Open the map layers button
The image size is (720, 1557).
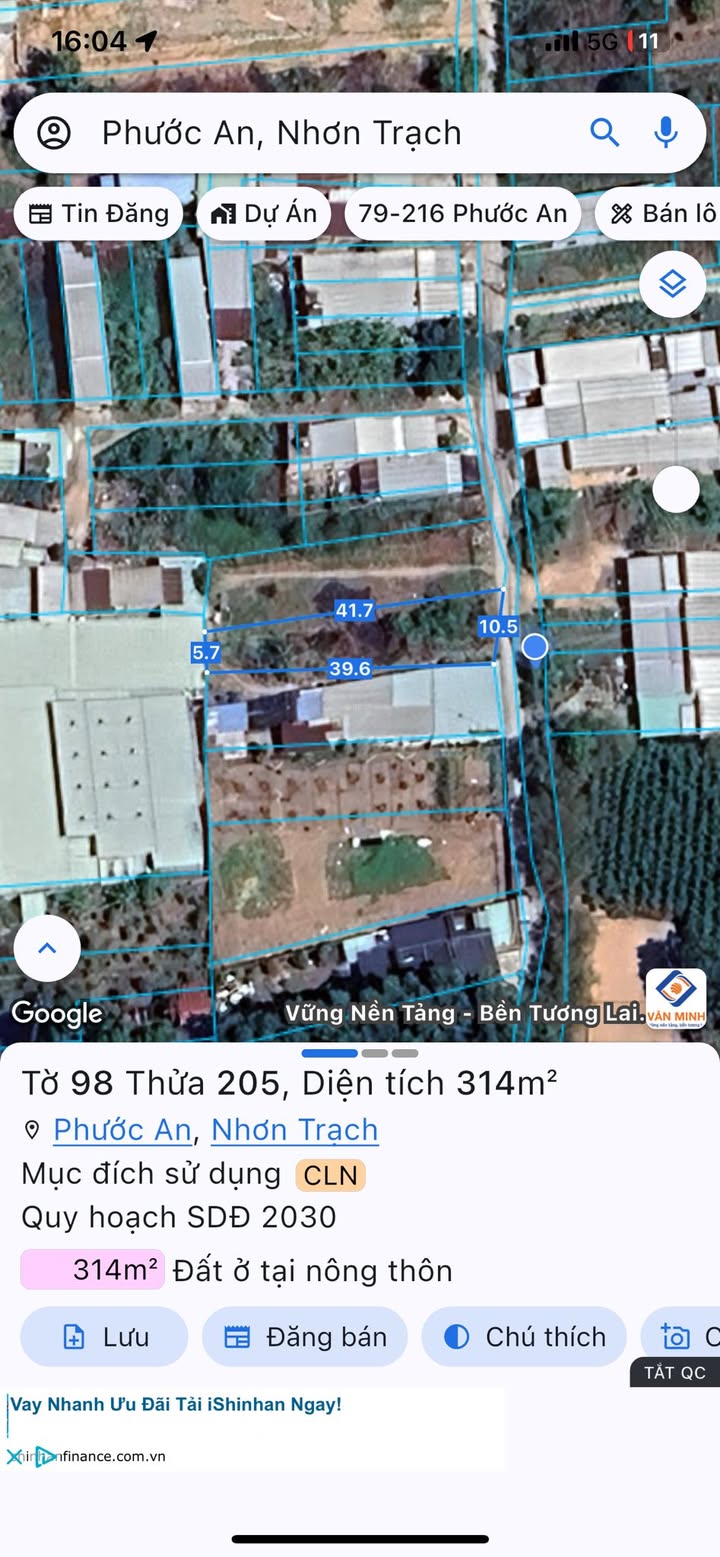673,285
